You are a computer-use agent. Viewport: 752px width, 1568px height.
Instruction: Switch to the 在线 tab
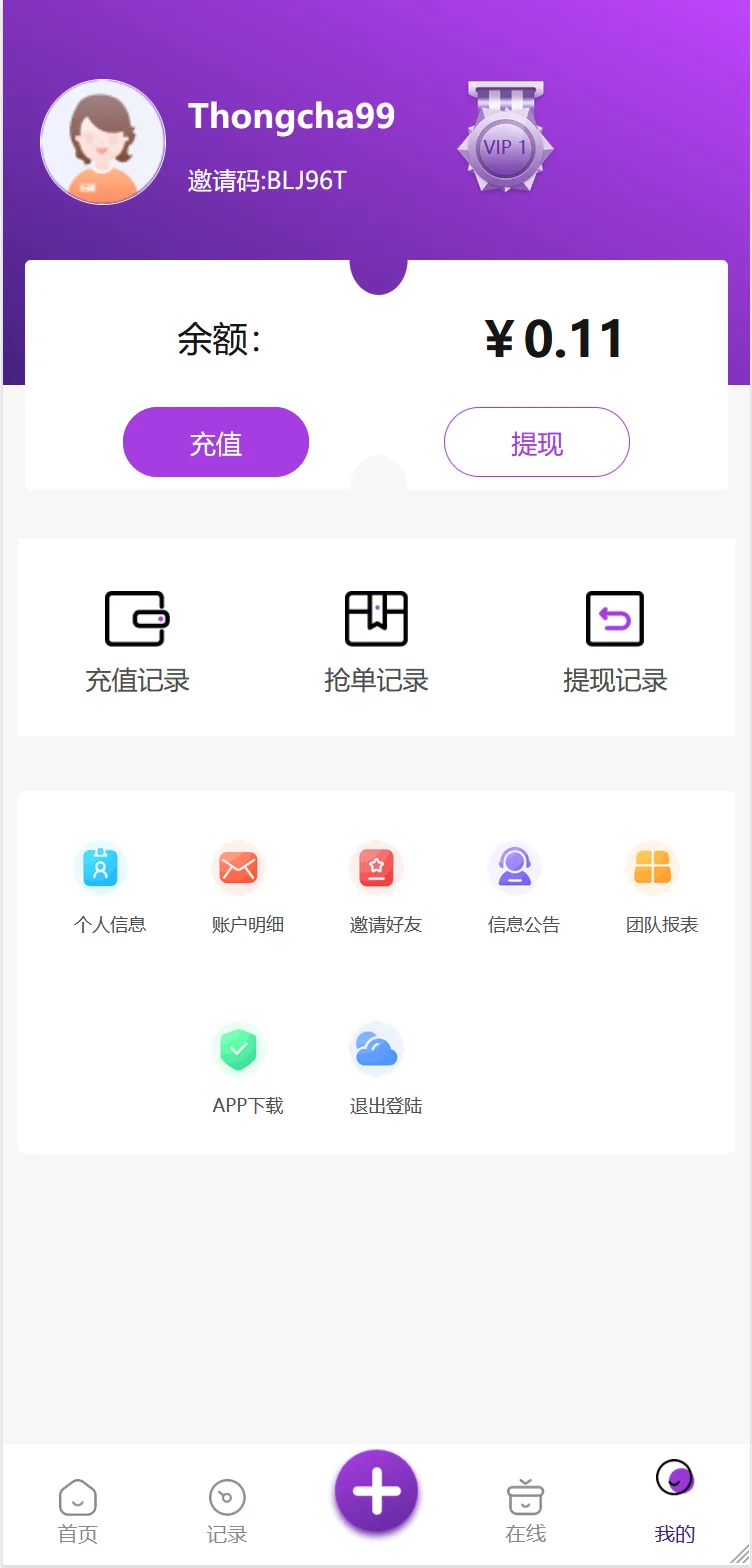[x=525, y=1510]
